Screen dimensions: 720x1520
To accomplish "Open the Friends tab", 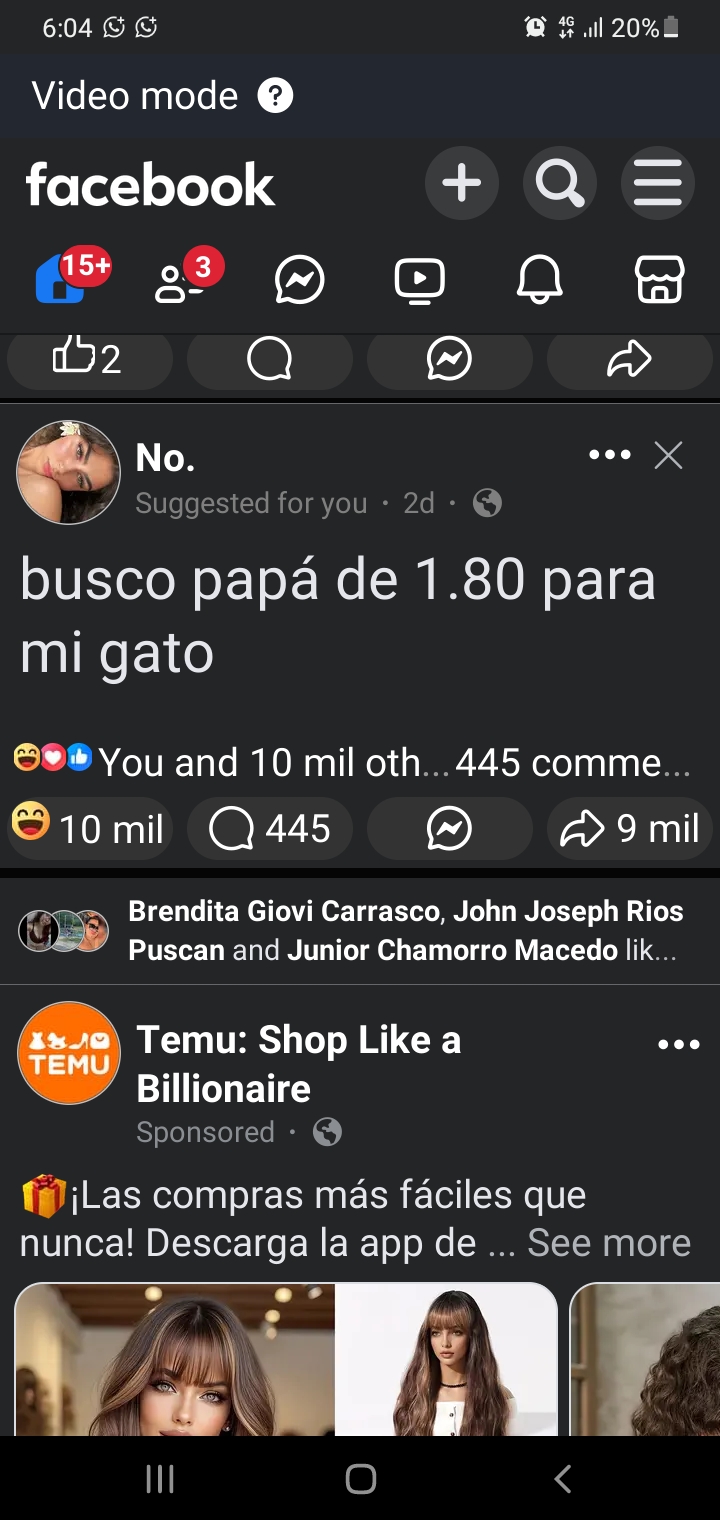I will pyautogui.click(x=180, y=279).
